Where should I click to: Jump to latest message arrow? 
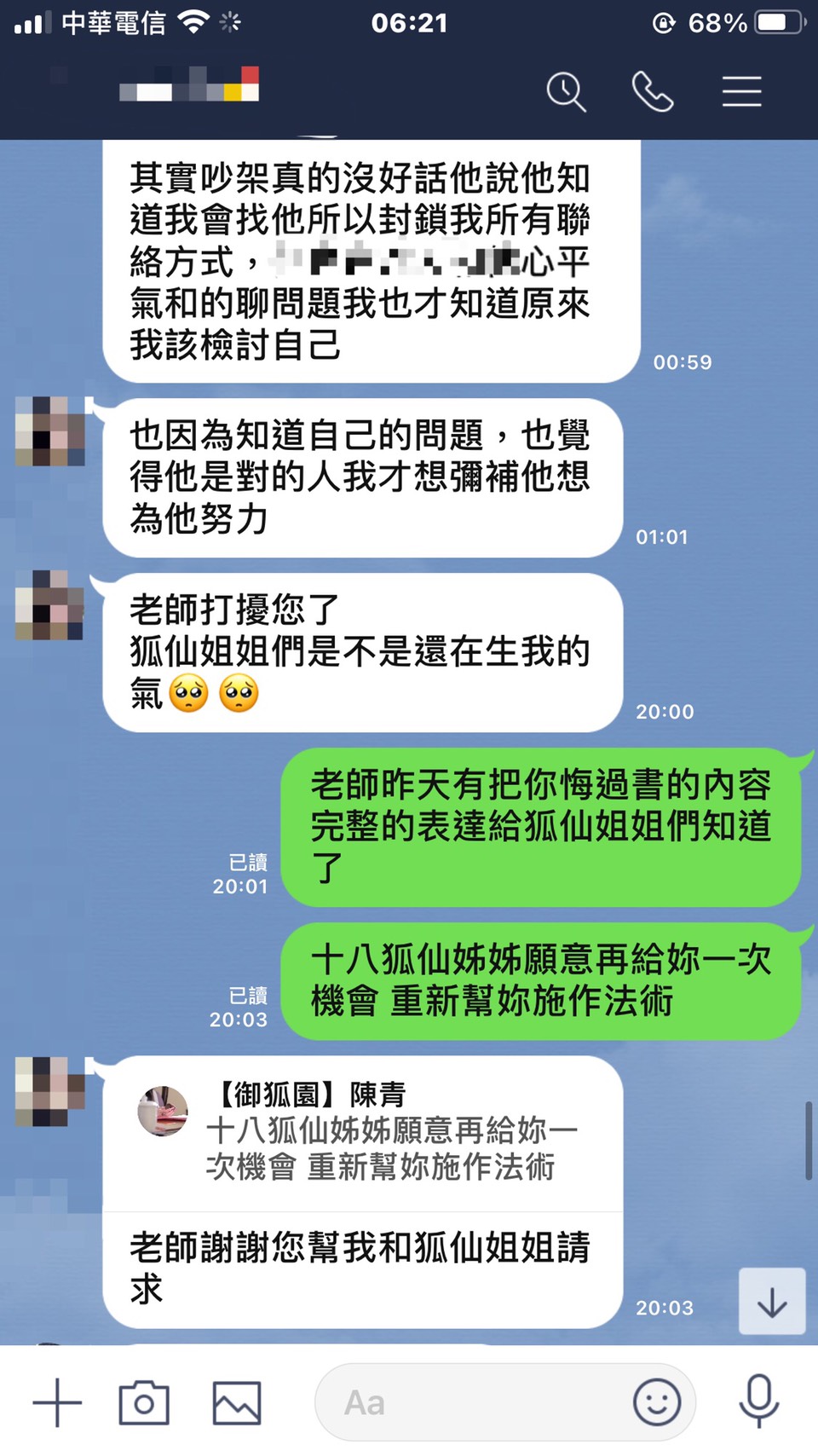pos(772,1302)
